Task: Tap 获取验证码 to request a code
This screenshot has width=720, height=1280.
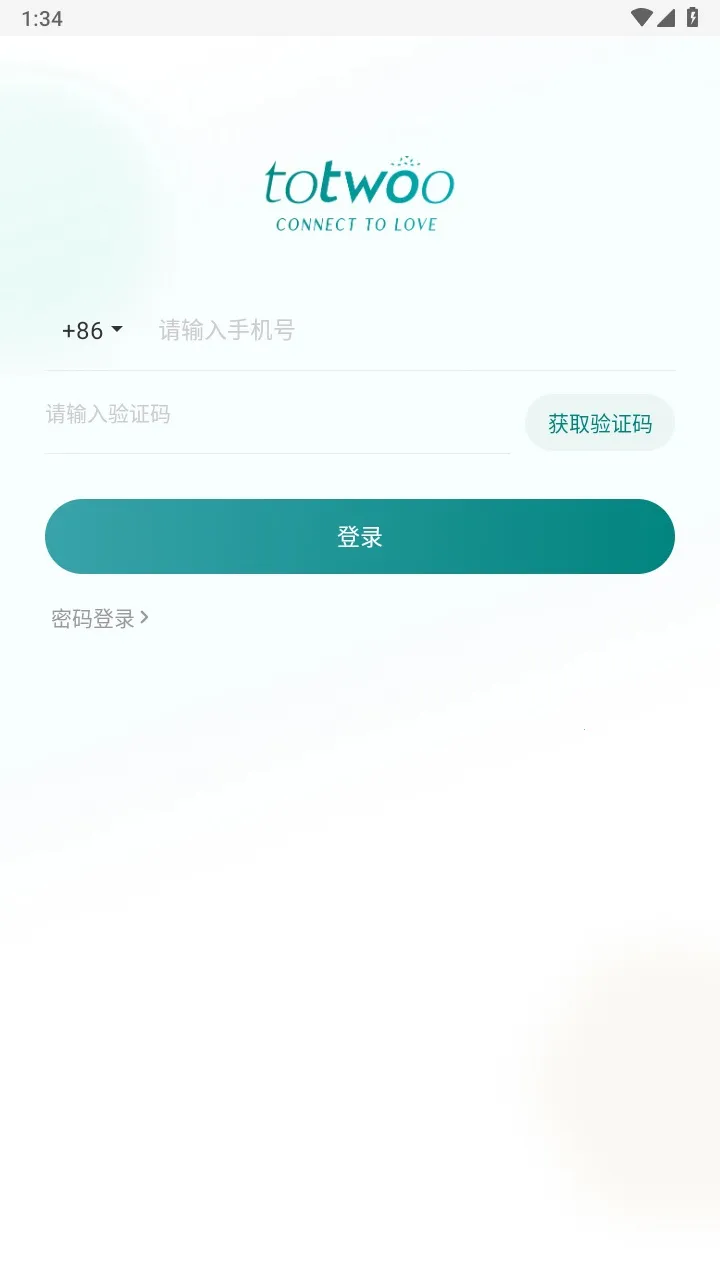Action: tap(599, 422)
